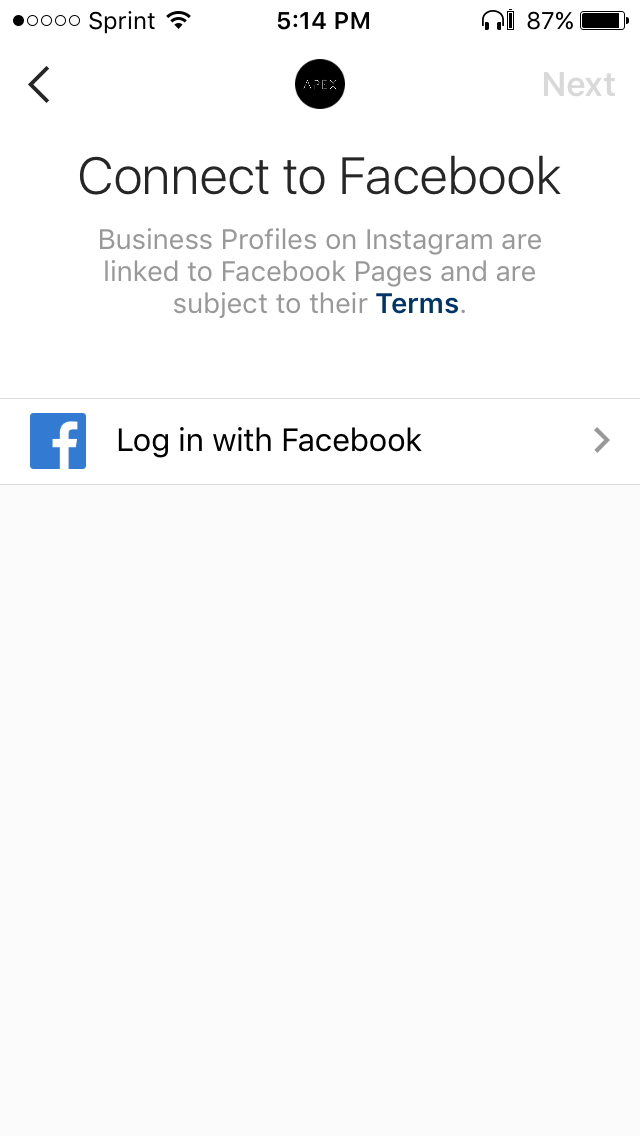Open the Terms link
The image size is (640, 1136).
coord(417,304)
